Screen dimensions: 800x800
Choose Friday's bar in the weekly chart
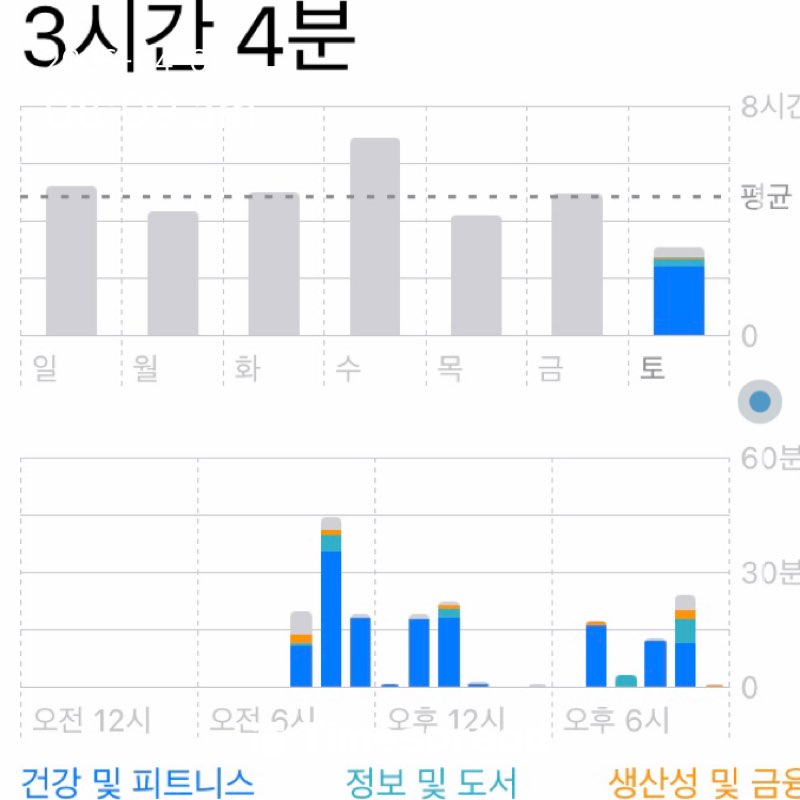click(577, 266)
